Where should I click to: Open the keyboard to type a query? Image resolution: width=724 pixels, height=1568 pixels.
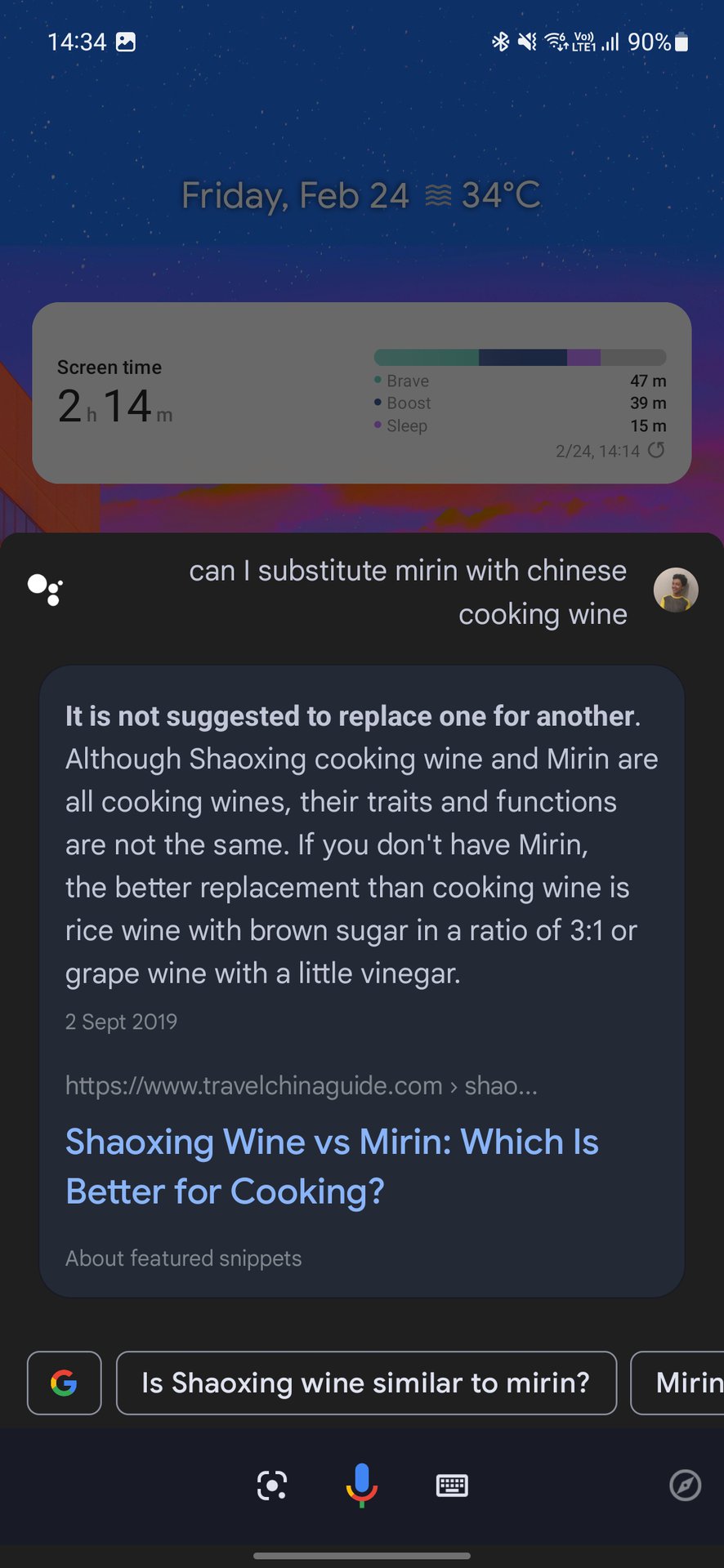[452, 1486]
